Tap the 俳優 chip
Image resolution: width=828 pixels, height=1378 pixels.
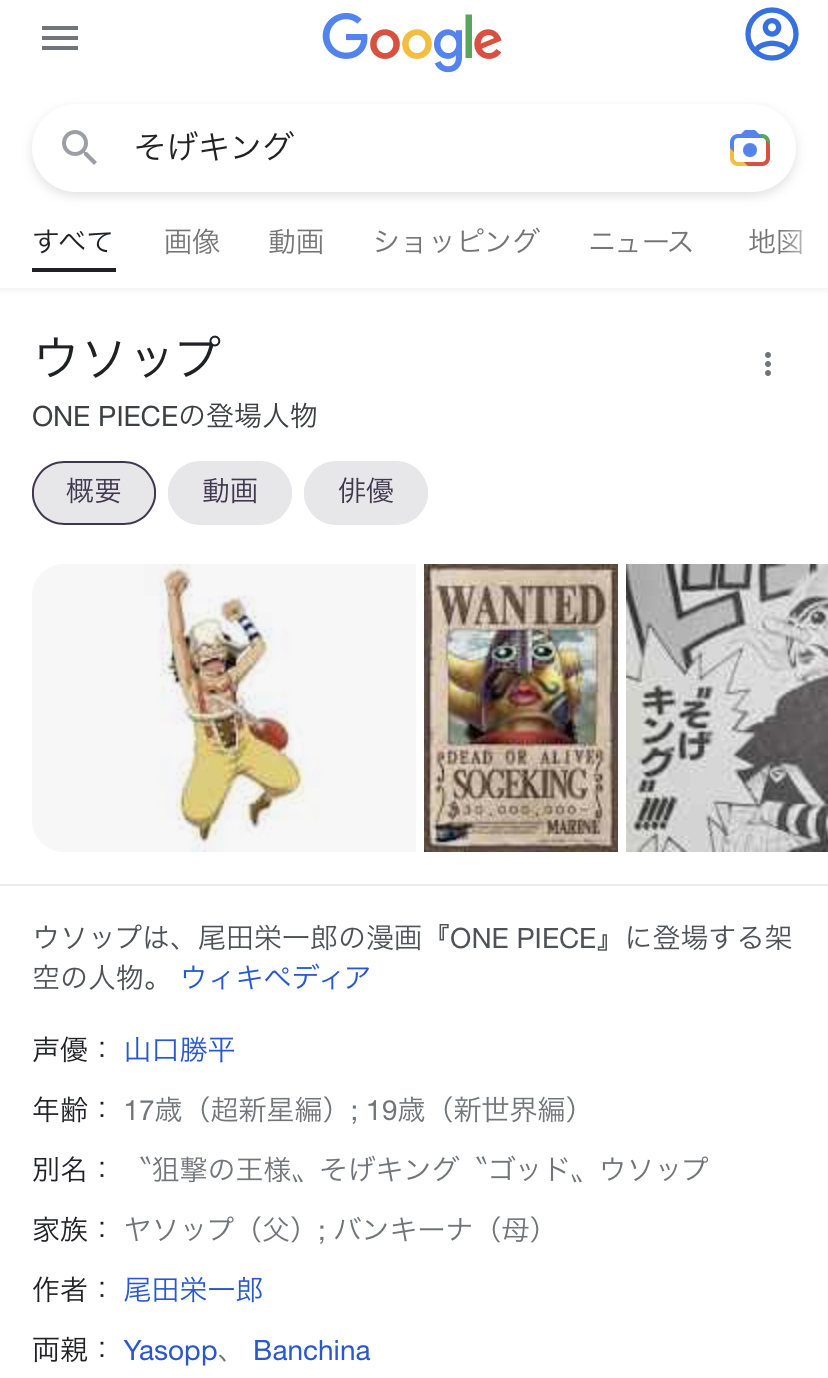tap(366, 492)
